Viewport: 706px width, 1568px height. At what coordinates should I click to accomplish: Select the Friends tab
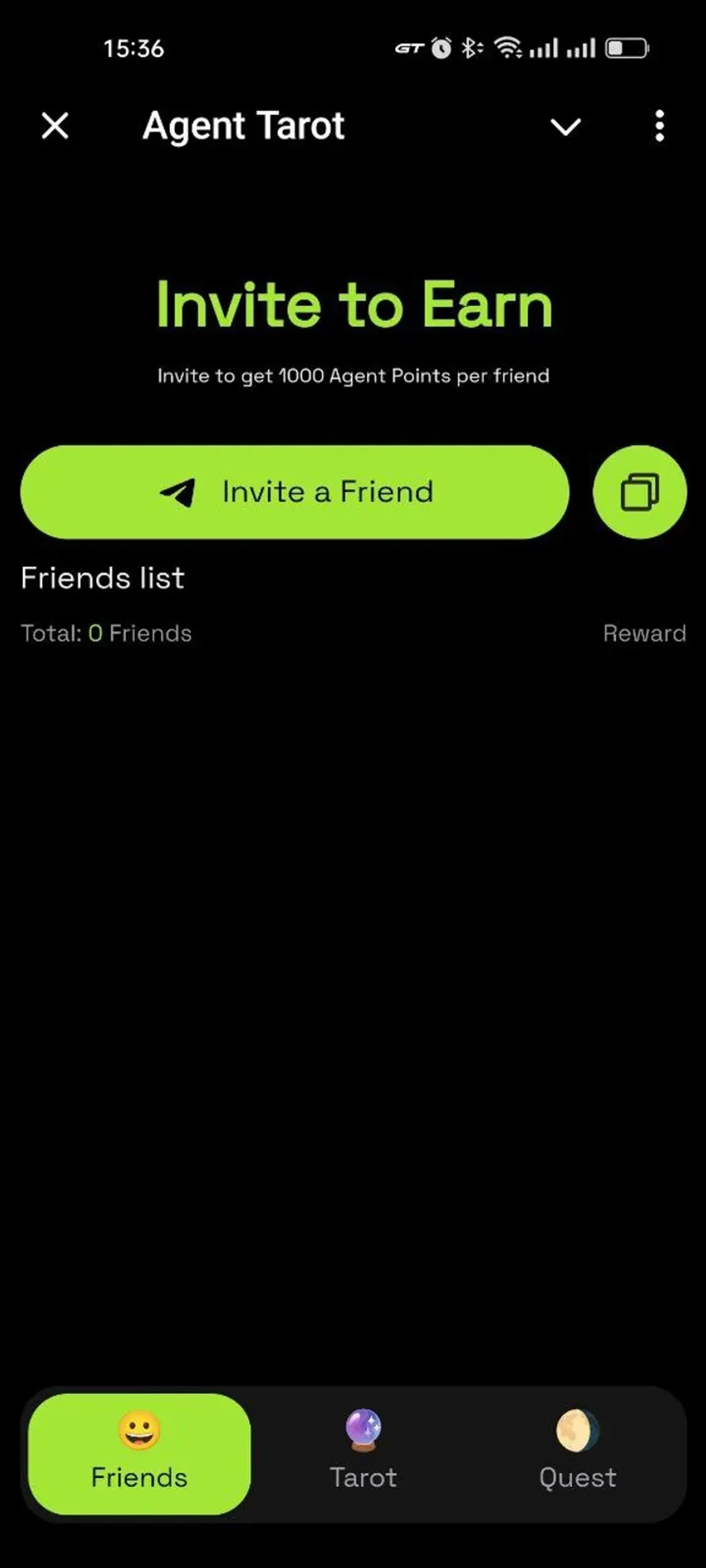(139, 1453)
